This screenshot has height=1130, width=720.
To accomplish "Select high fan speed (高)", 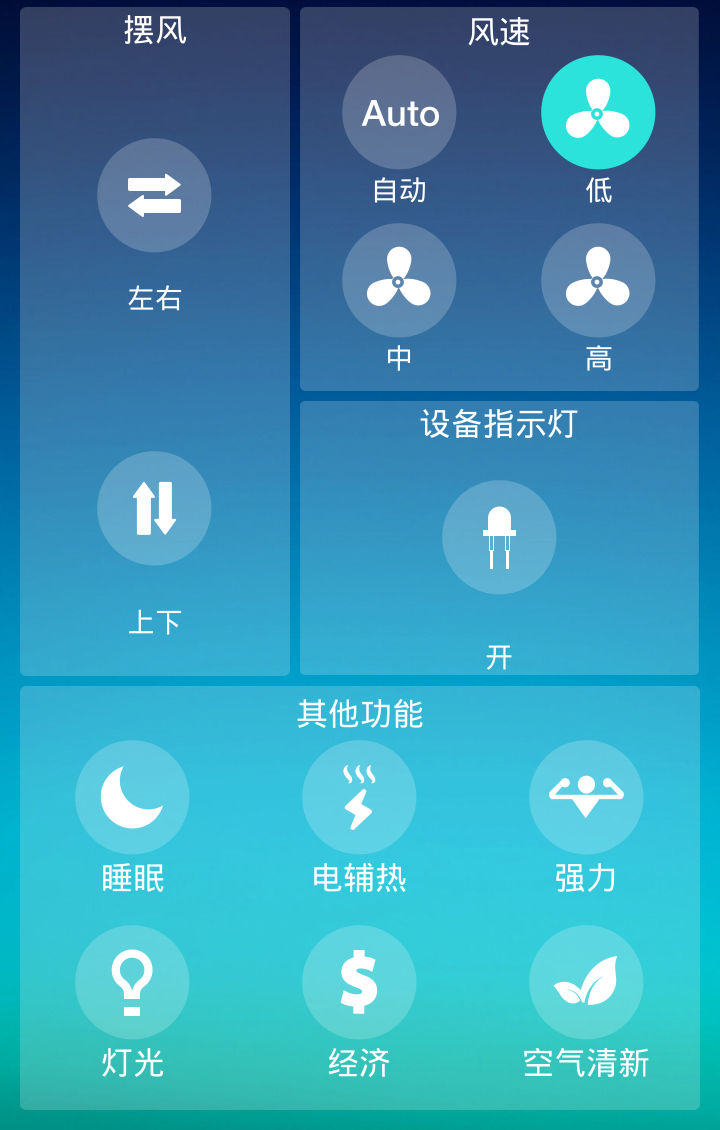I will (598, 281).
